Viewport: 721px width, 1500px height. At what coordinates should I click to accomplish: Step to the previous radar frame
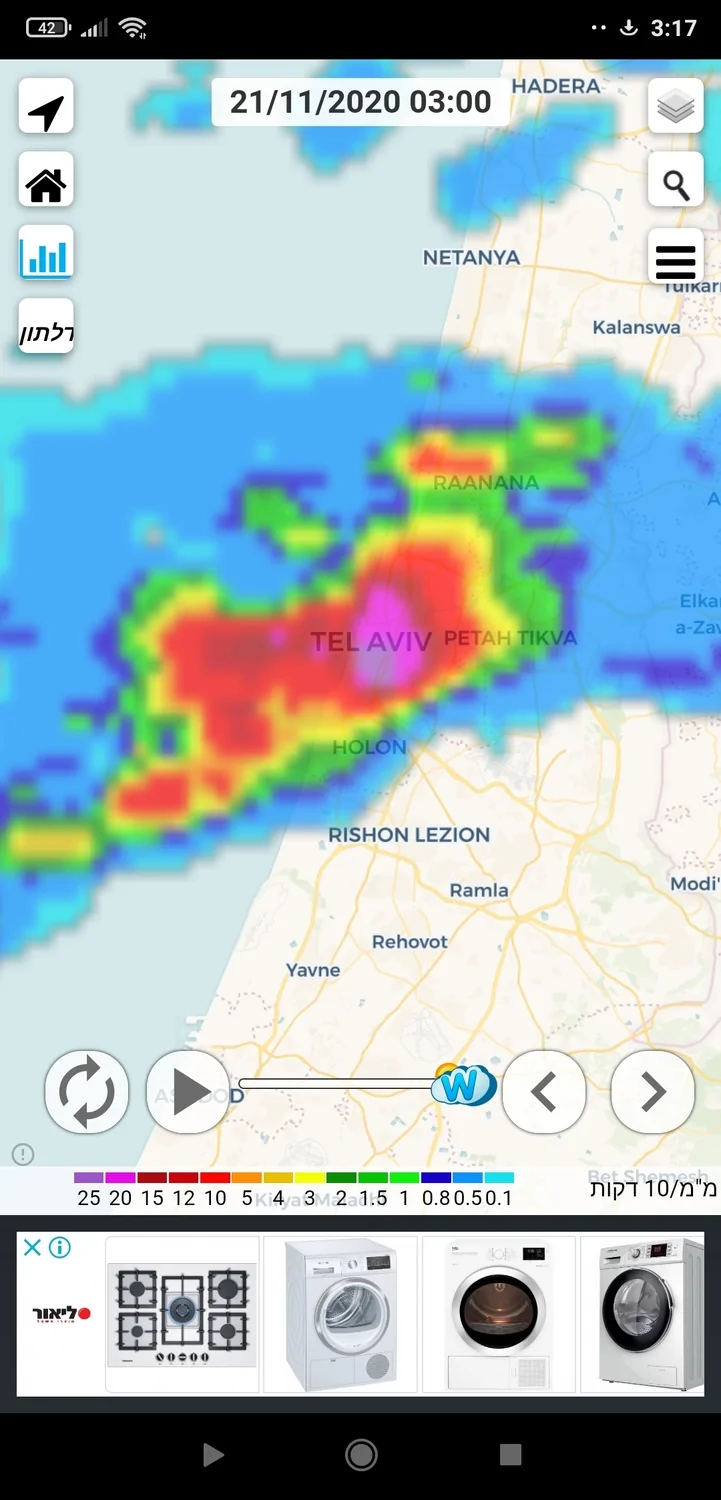click(544, 1091)
